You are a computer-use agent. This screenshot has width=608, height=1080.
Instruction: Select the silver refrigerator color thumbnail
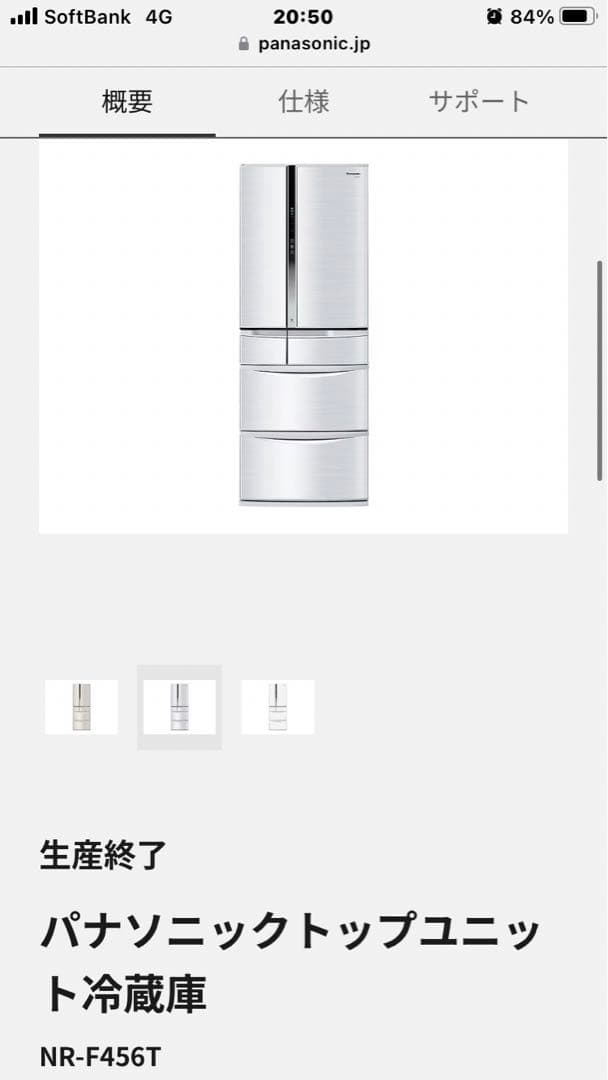[179, 707]
